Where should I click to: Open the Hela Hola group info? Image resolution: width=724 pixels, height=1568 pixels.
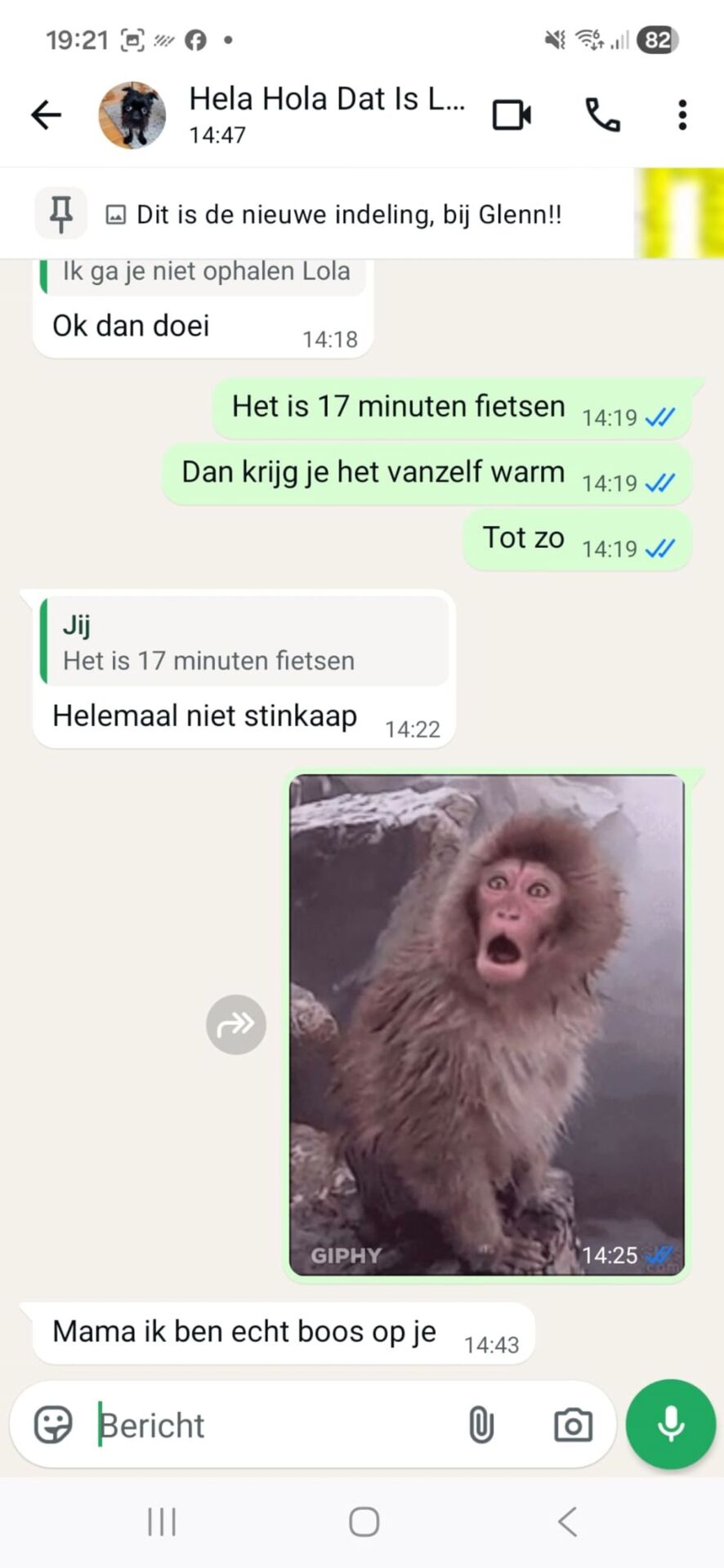click(327, 114)
